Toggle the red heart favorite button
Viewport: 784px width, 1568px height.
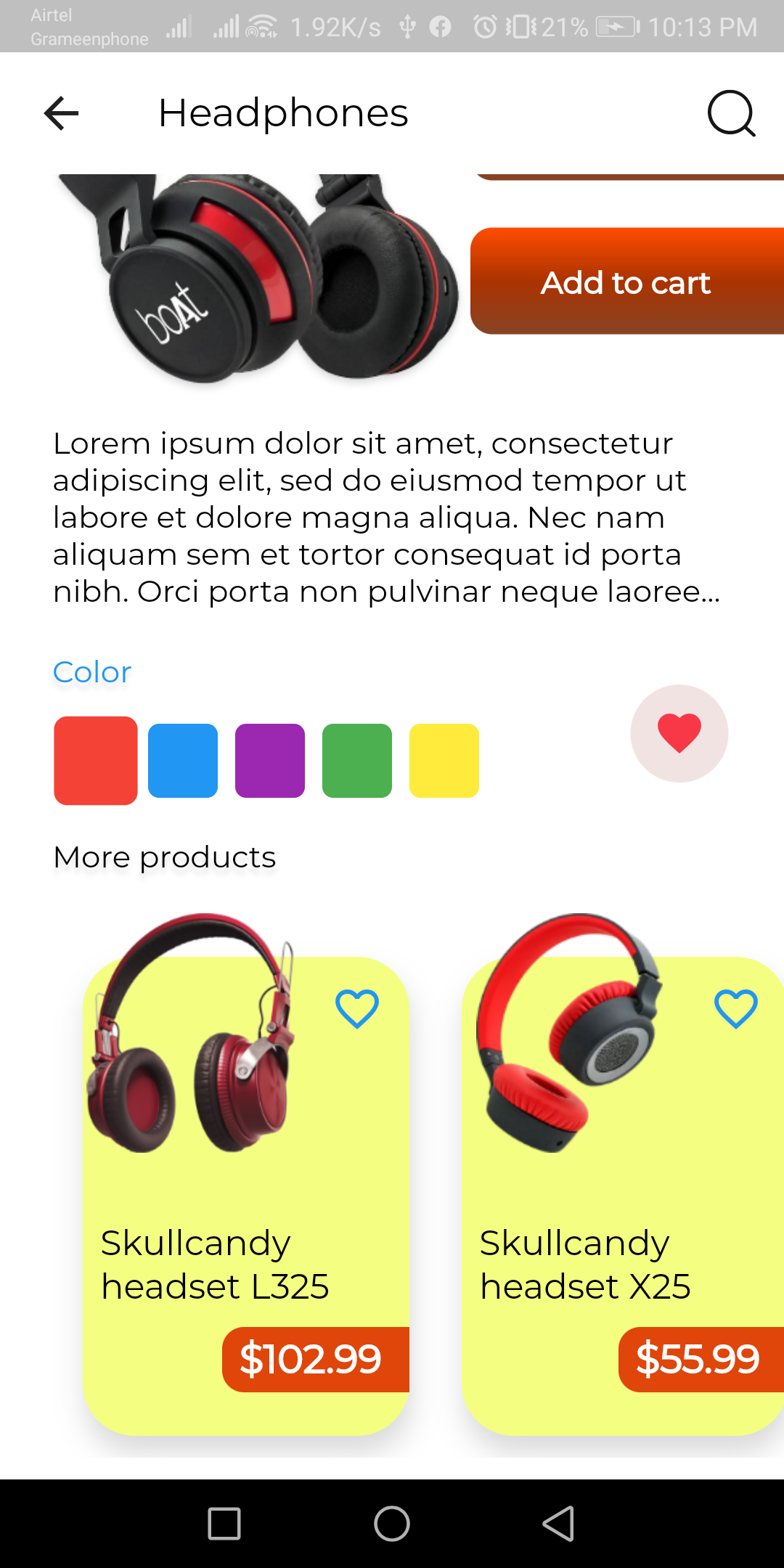[679, 733]
